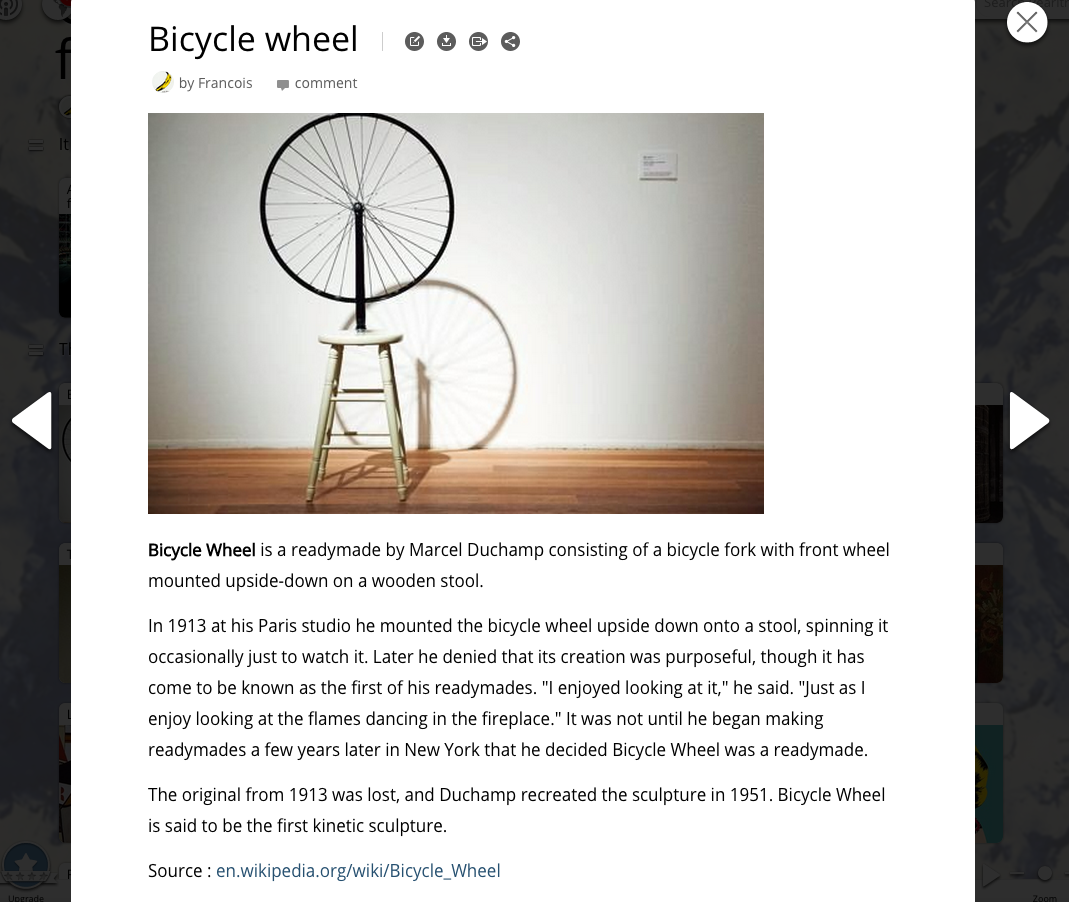The height and width of the screenshot is (902, 1069).
Task: Tap the export arrow icon beside the title
Action: pyautogui.click(x=478, y=41)
